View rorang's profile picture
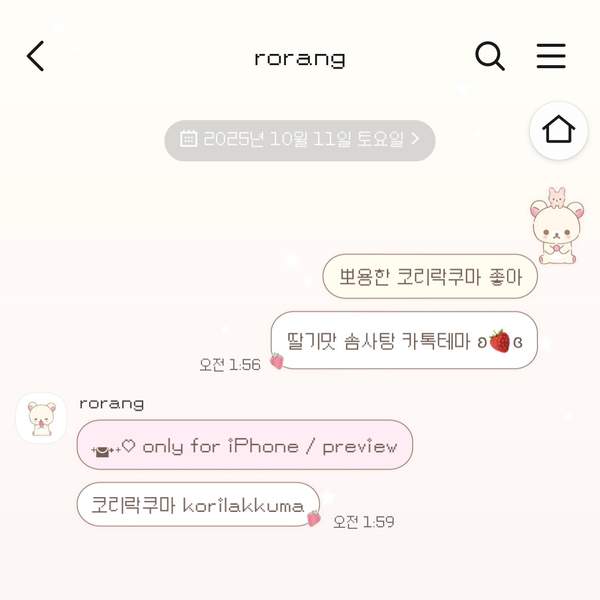The width and height of the screenshot is (600, 600). (41, 418)
